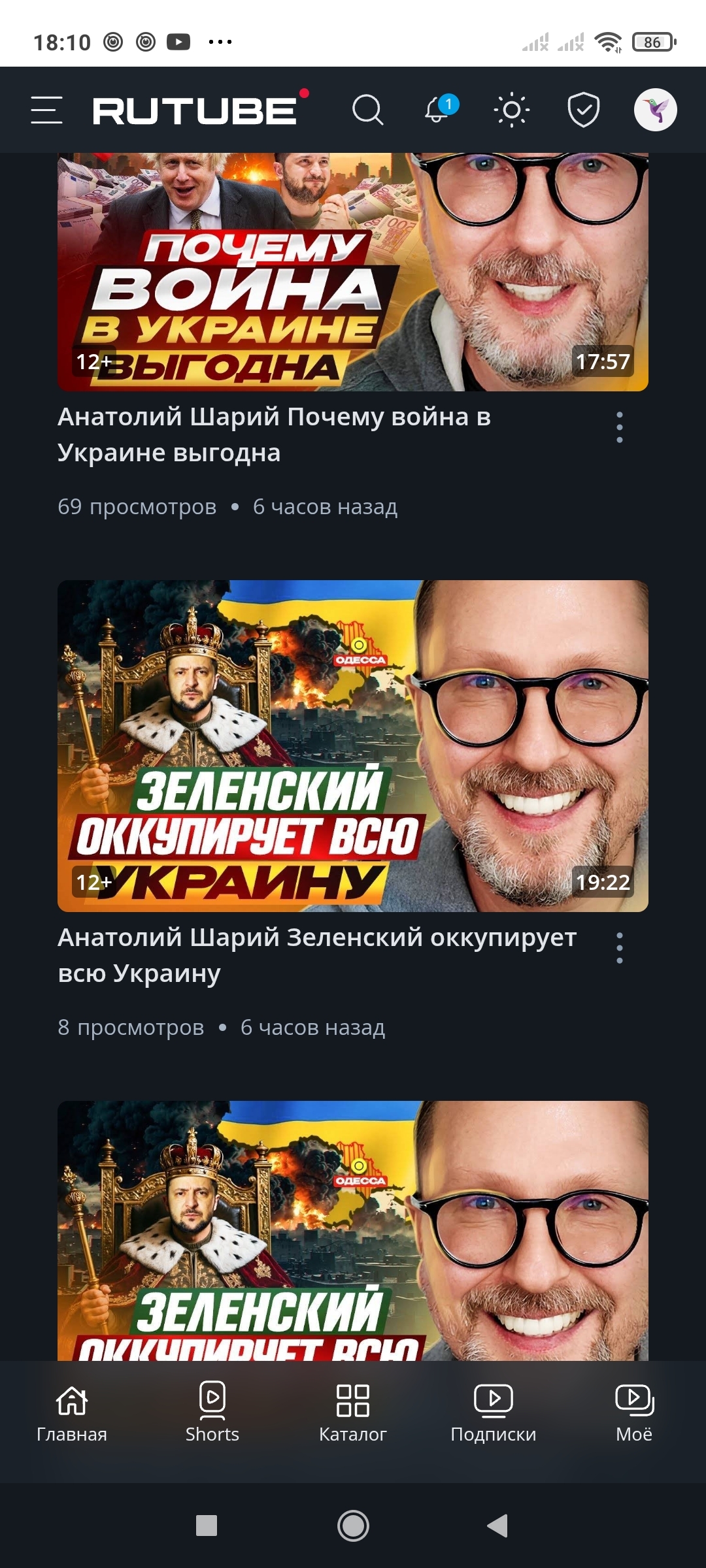The image size is (706, 1568).
Task: Tap the system home button
Action: point(353,1526)
